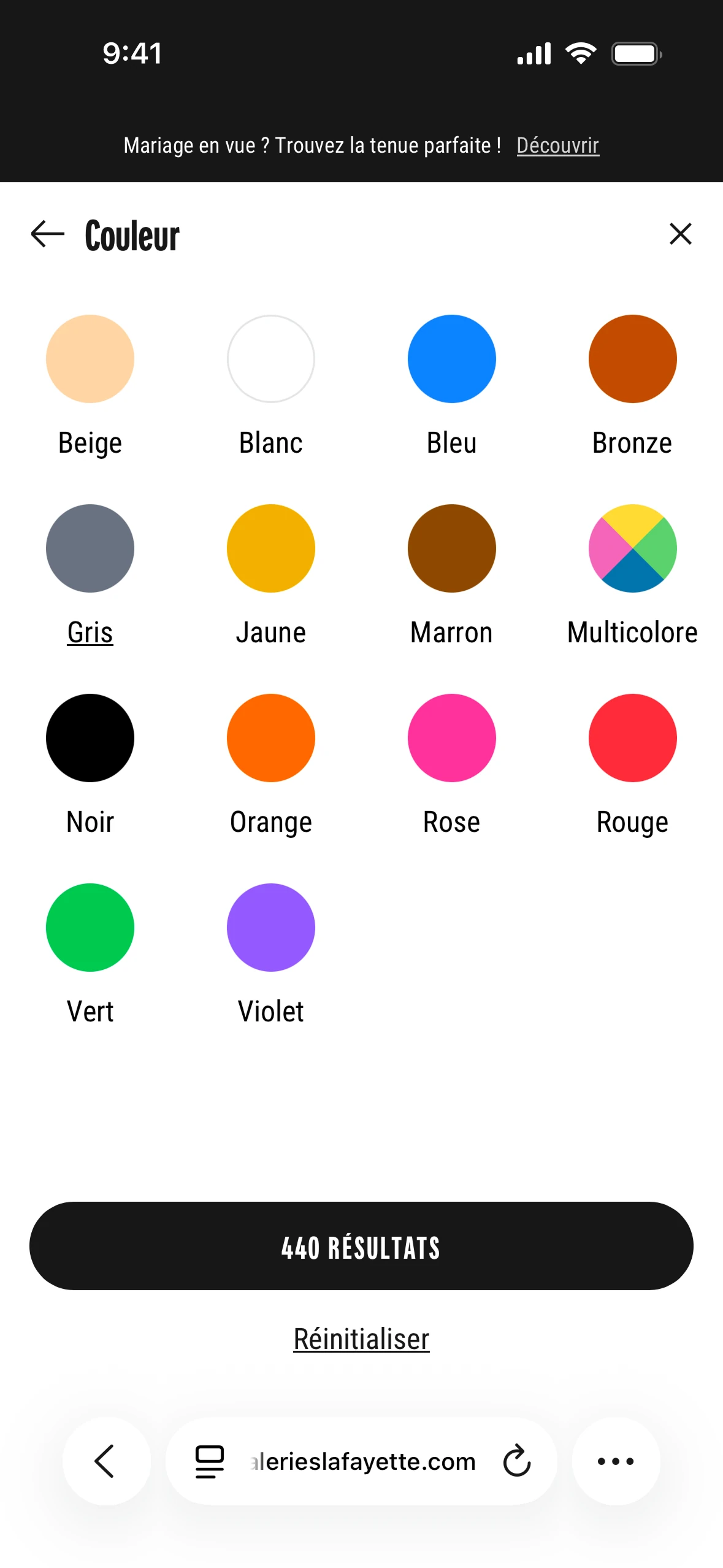Pick the Rose color swatch
The image size is (723, 1568).
(x=451, y=739)
